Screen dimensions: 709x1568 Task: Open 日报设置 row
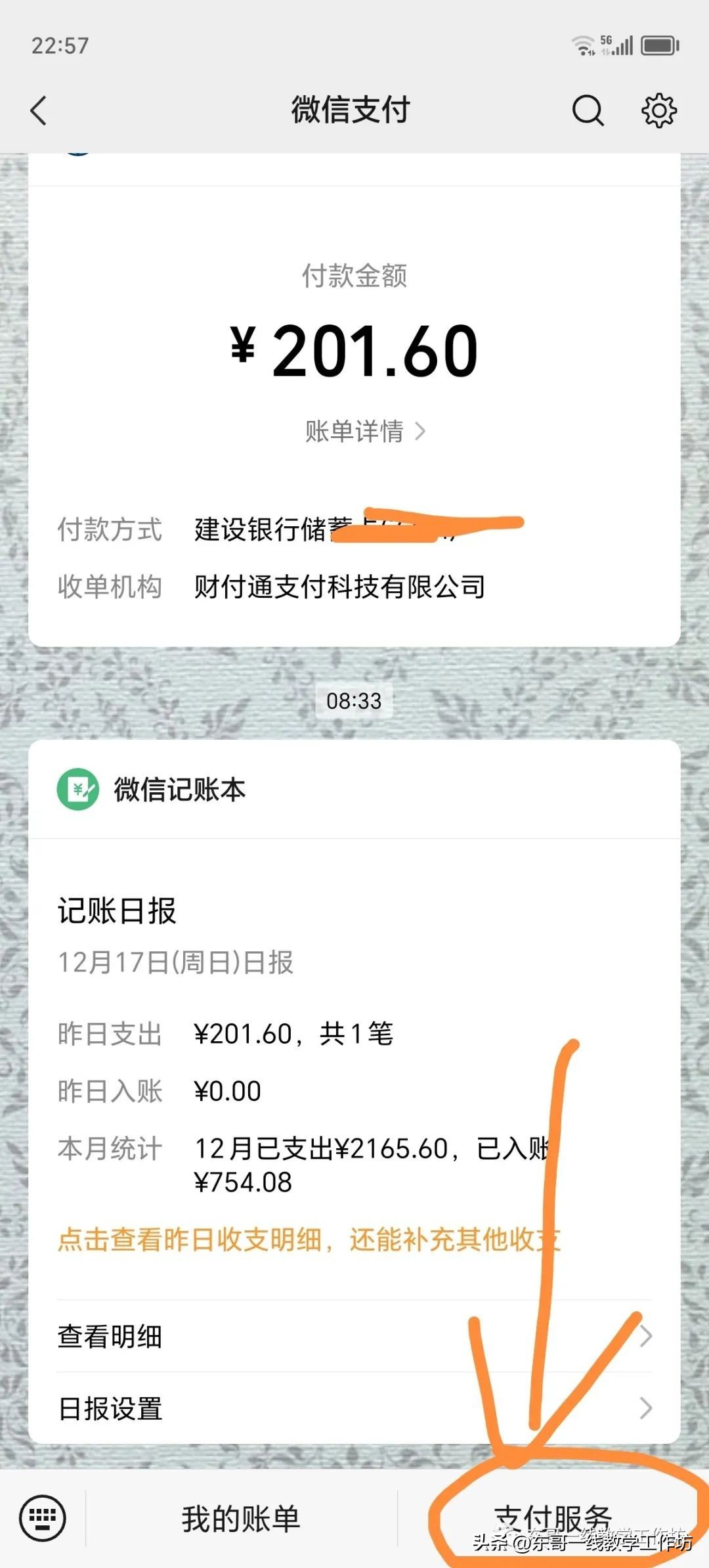coord(354,1408)
